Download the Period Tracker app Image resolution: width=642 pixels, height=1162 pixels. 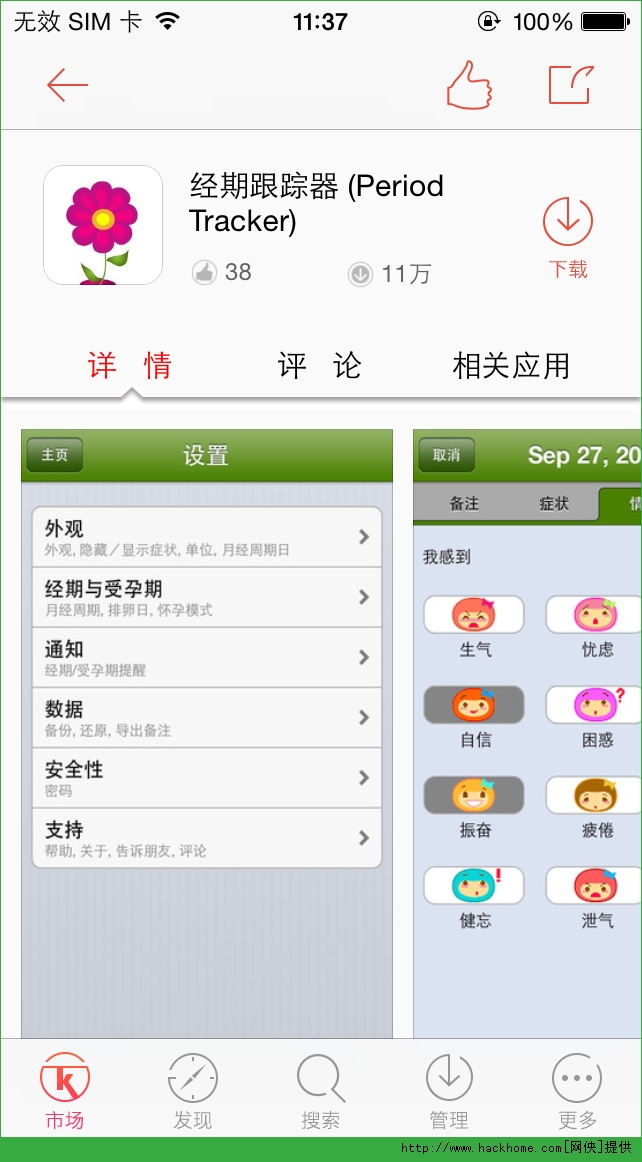point(568,236)
